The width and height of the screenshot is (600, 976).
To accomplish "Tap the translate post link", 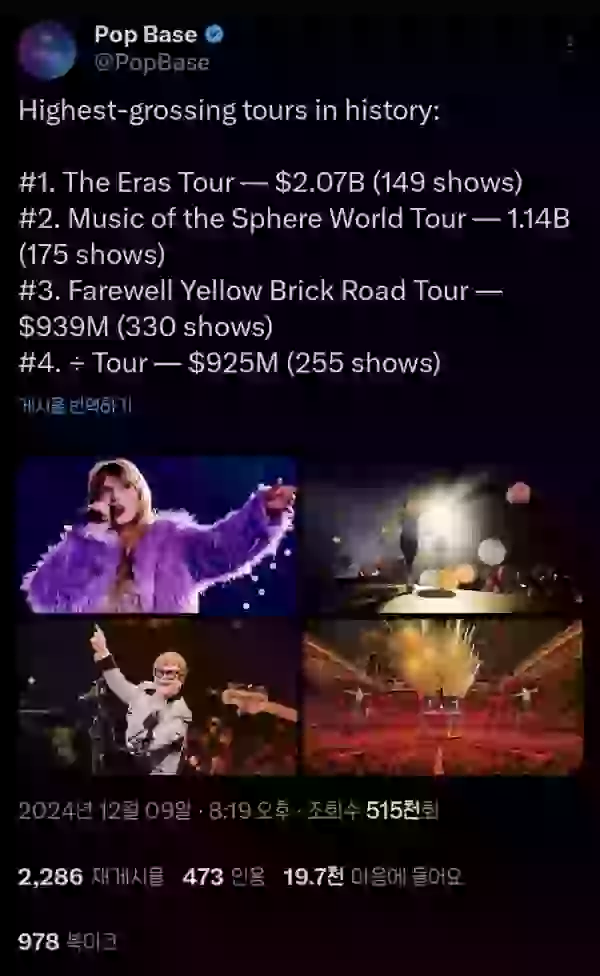I will 75,406.
